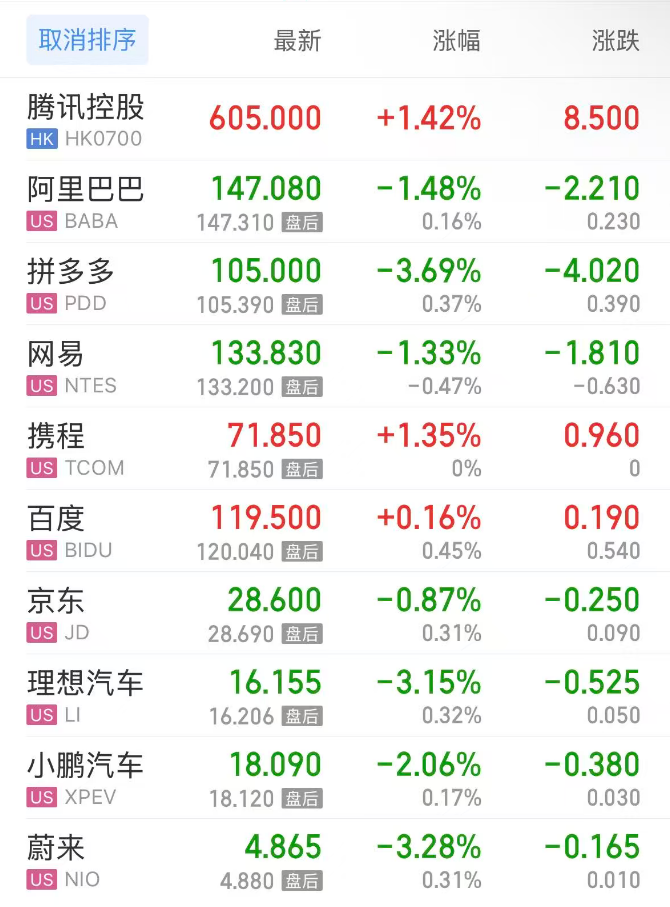Sort the list by 最新 price

297,41
